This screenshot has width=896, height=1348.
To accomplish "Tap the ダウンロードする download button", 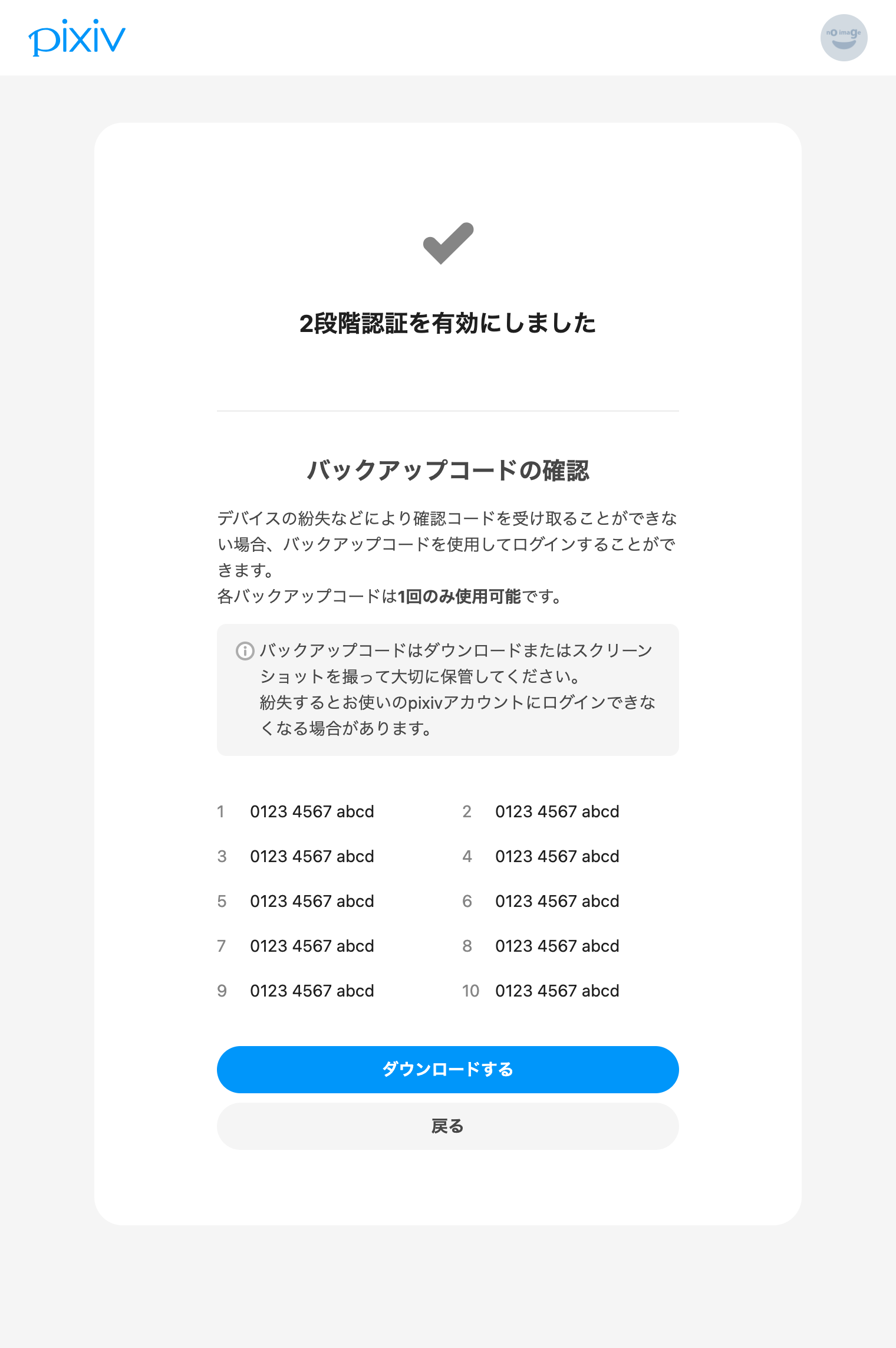I will click(x=447, y=1069).
